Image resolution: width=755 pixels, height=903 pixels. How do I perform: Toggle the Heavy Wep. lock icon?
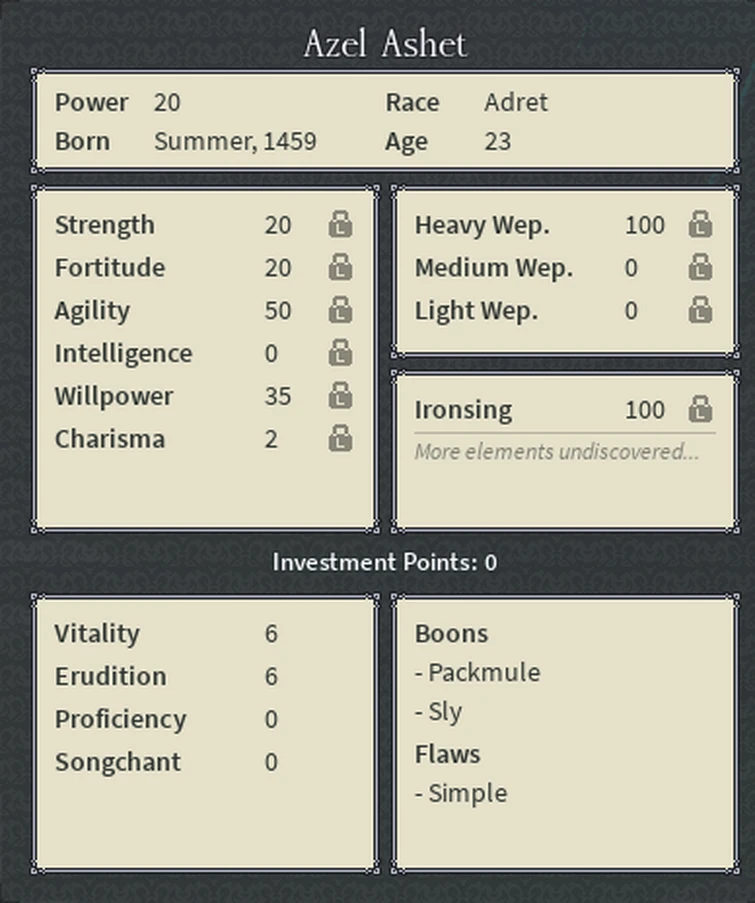700,225
